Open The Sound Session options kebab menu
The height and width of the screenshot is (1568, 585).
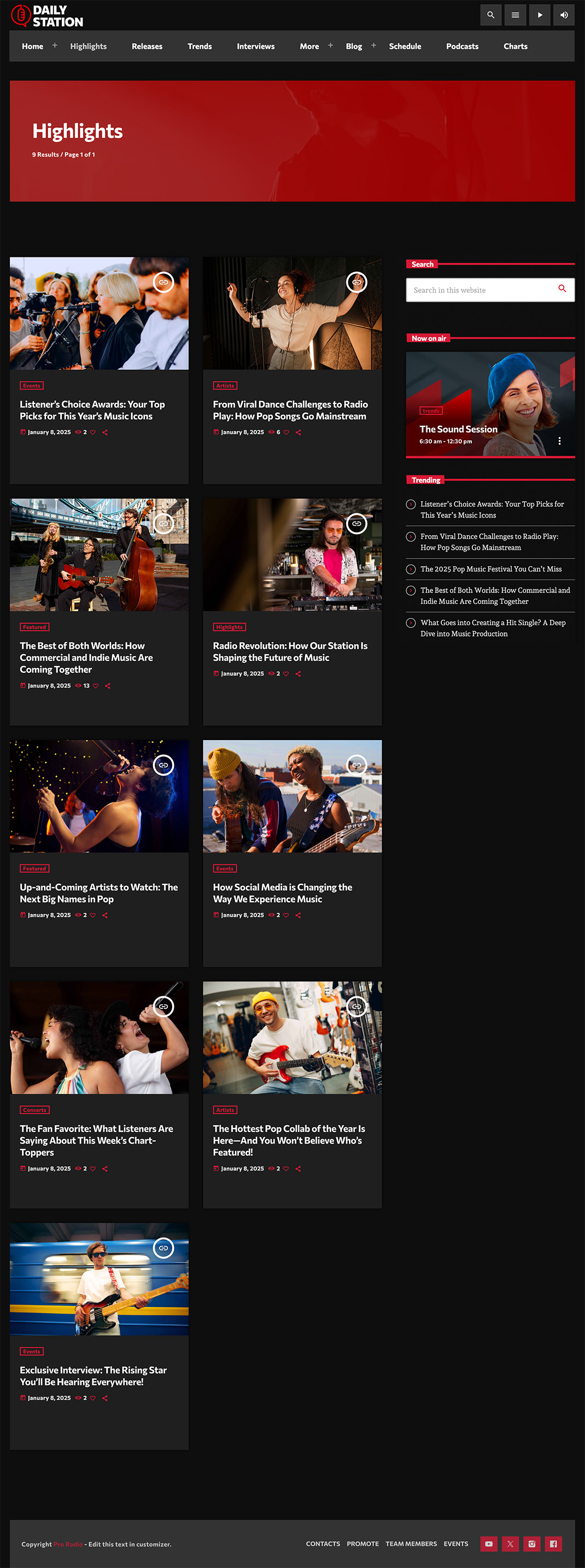[x=560, y=441]
